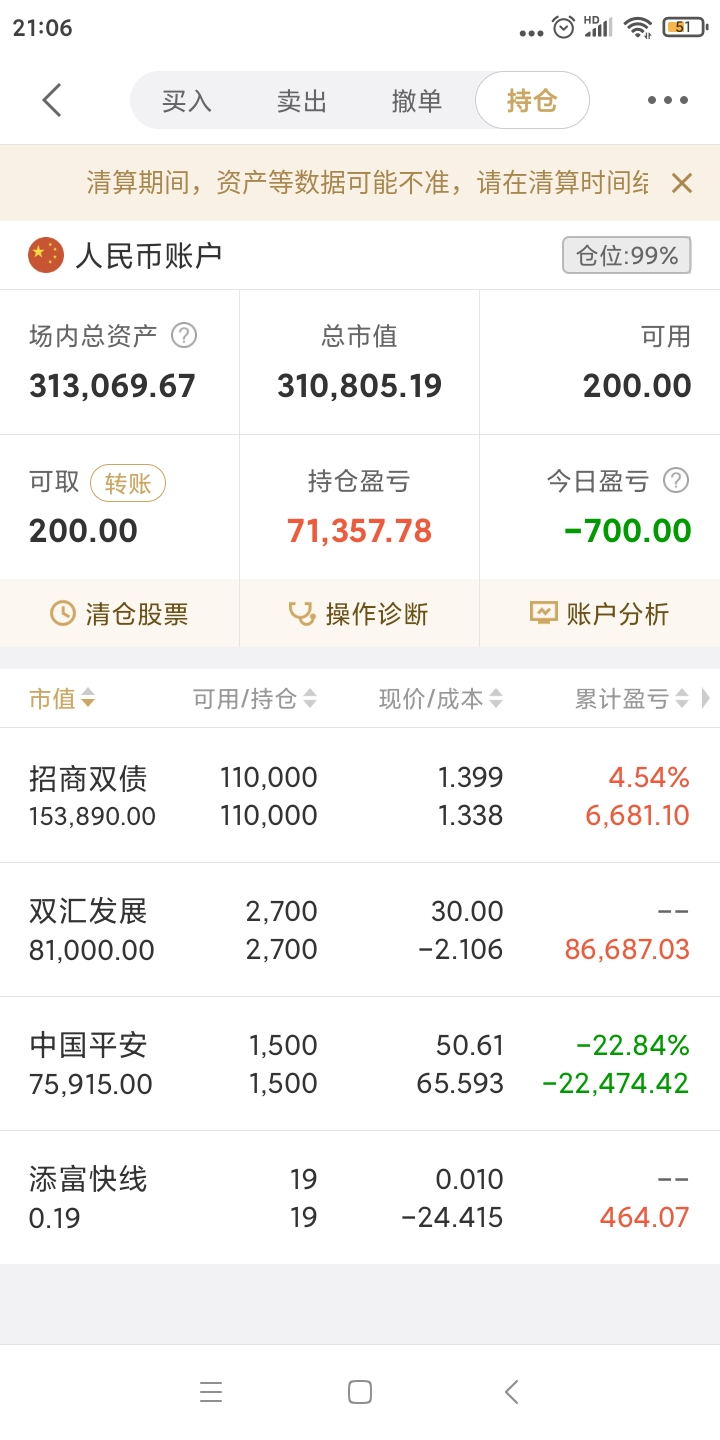Open the 双汇发展 holding row
This screenshot has height=1440, width=720.
360,930
